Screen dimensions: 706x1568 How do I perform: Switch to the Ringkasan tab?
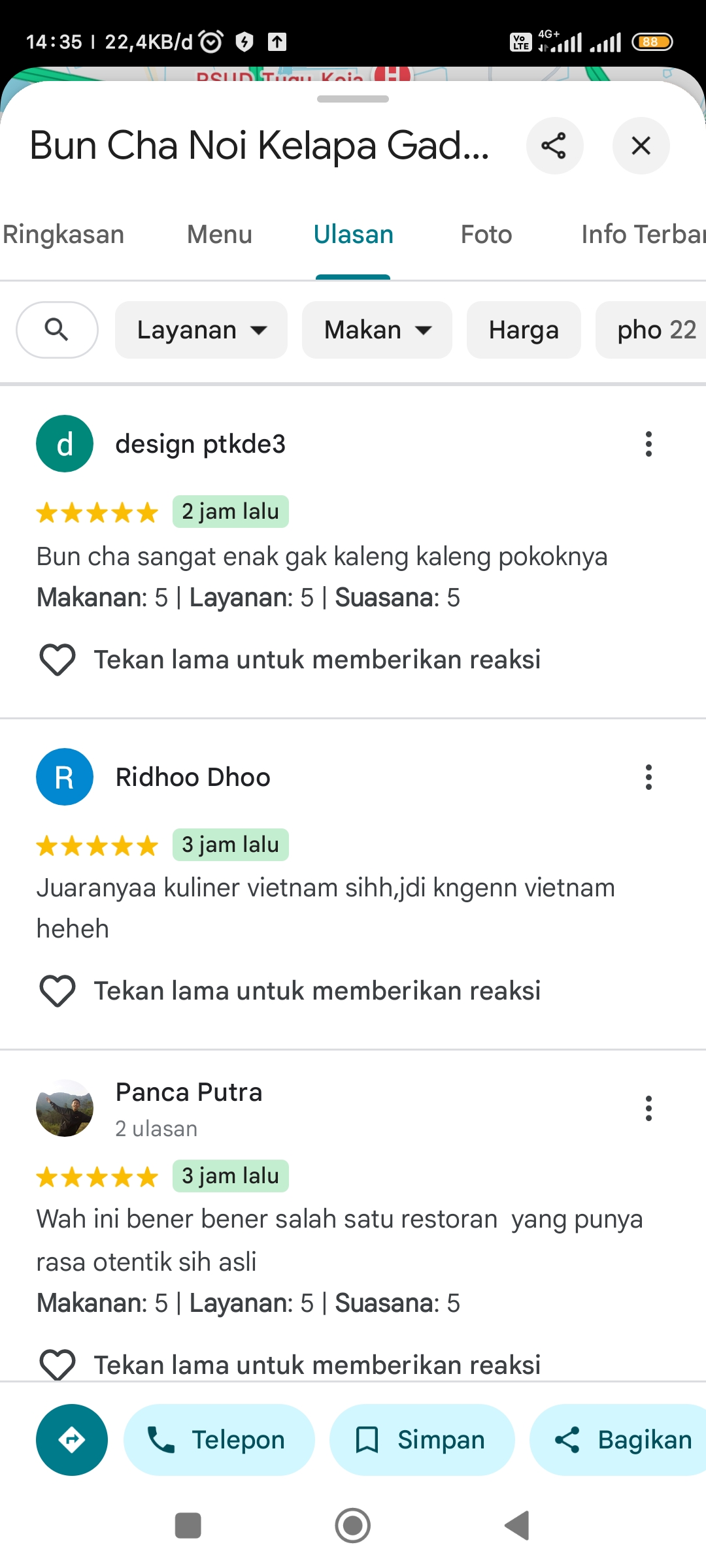63,235
